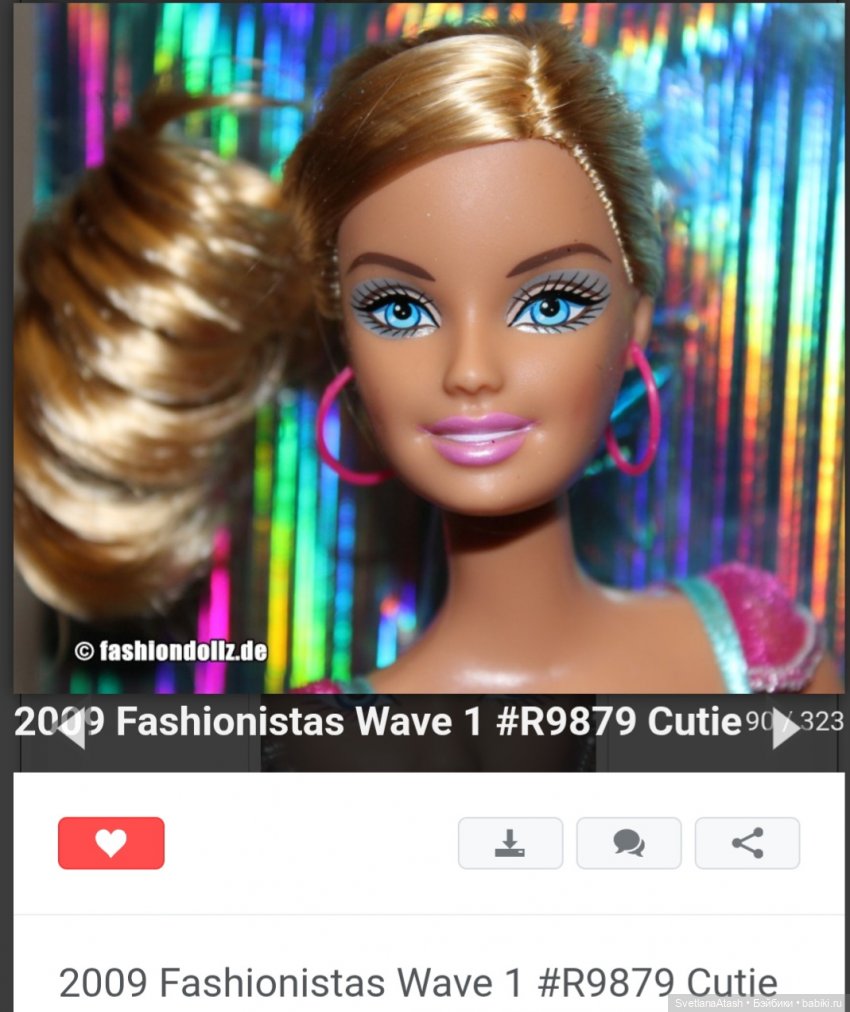The image size is (850, 1012).
Task: Share the Fashionistas Cutie photo
Action: [x=747, y=843]
